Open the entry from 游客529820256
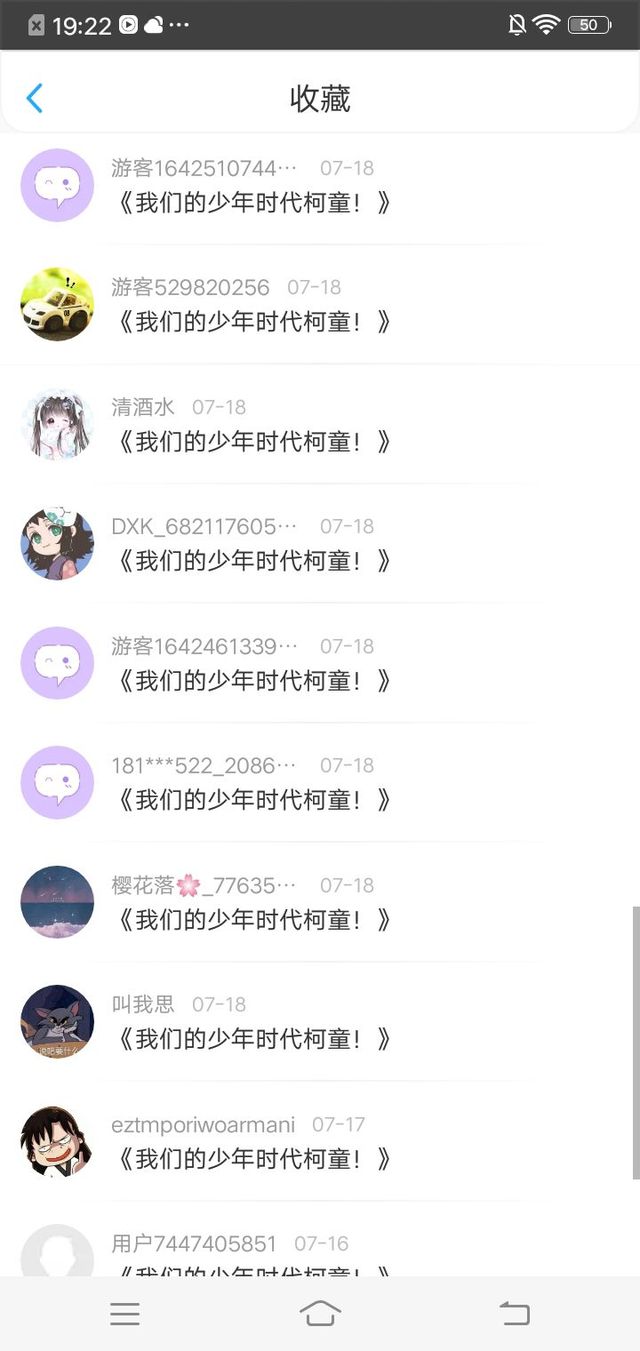Image resolution: width=640 pixels, height=1351 pixels. (x=320, y=305)
